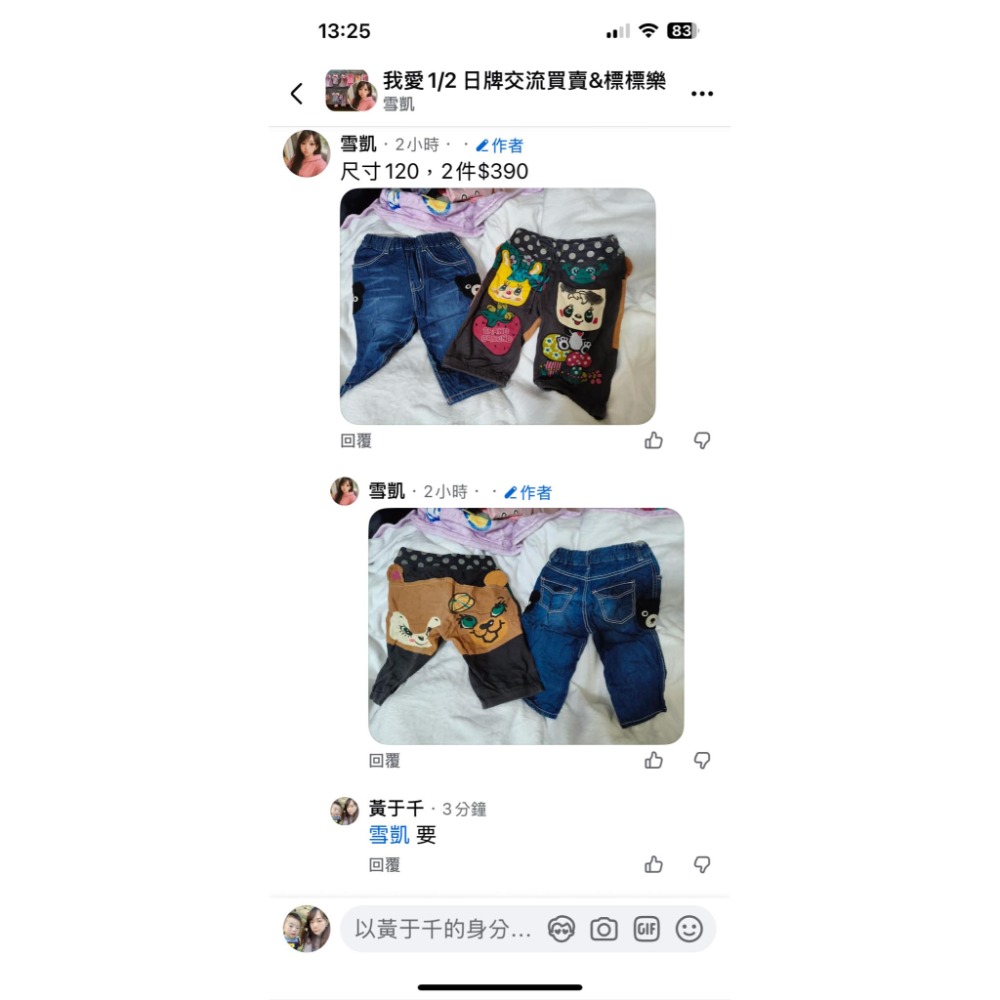The image size is (1000, 1000).
Task: Go back using the top-left arrow
Action: (x=296, y=94)
